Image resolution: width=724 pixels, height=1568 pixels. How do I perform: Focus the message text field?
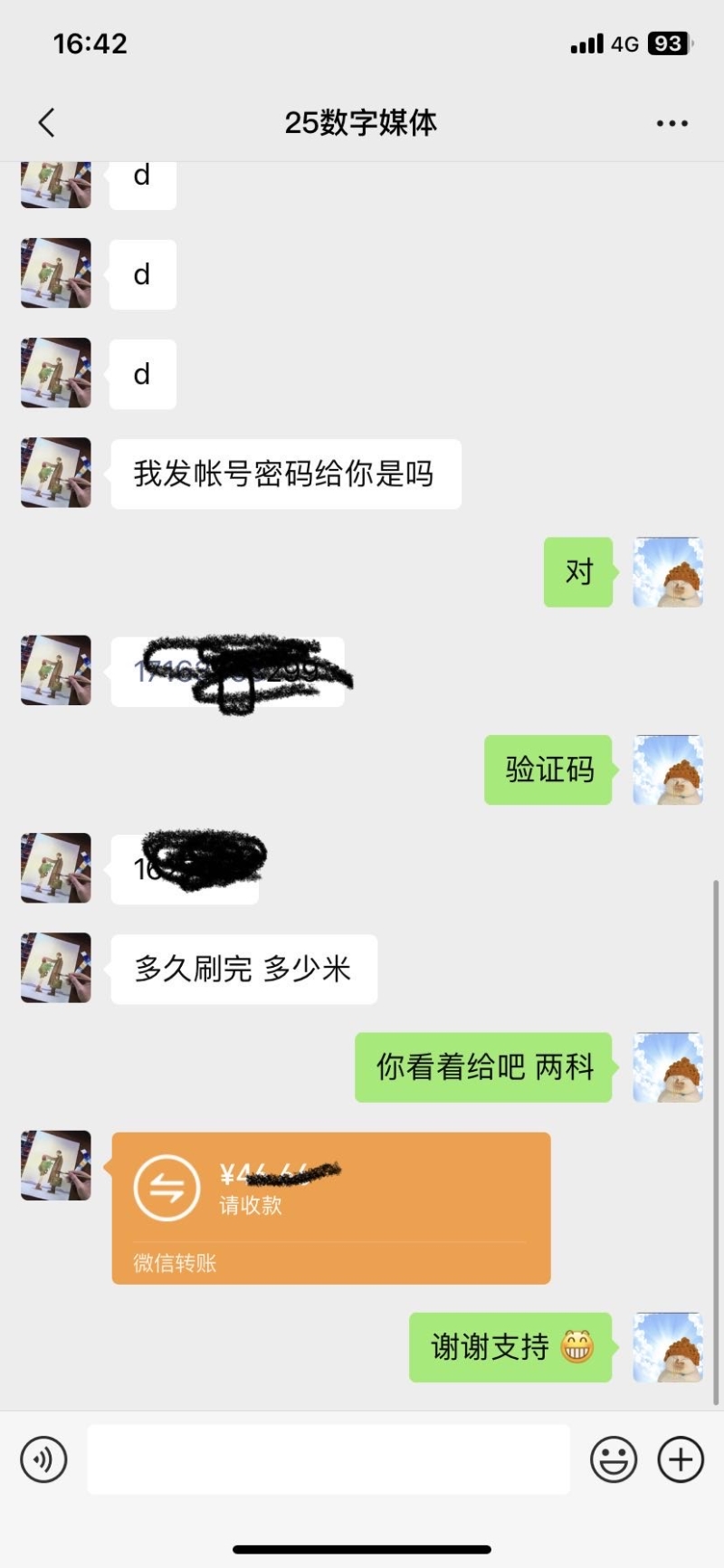point(328,1459)
